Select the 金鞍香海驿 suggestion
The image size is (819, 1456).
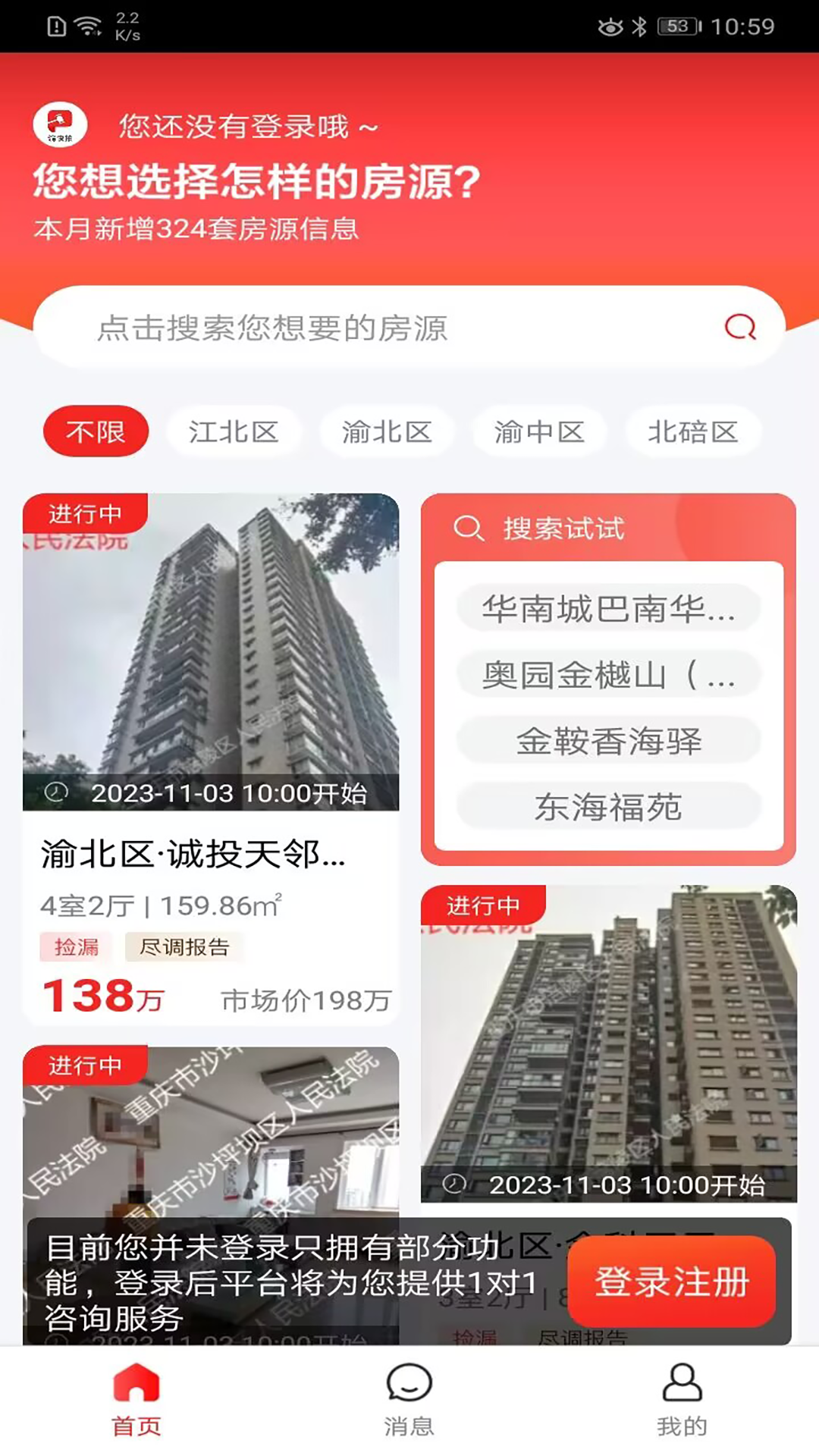tap(608, 740)
